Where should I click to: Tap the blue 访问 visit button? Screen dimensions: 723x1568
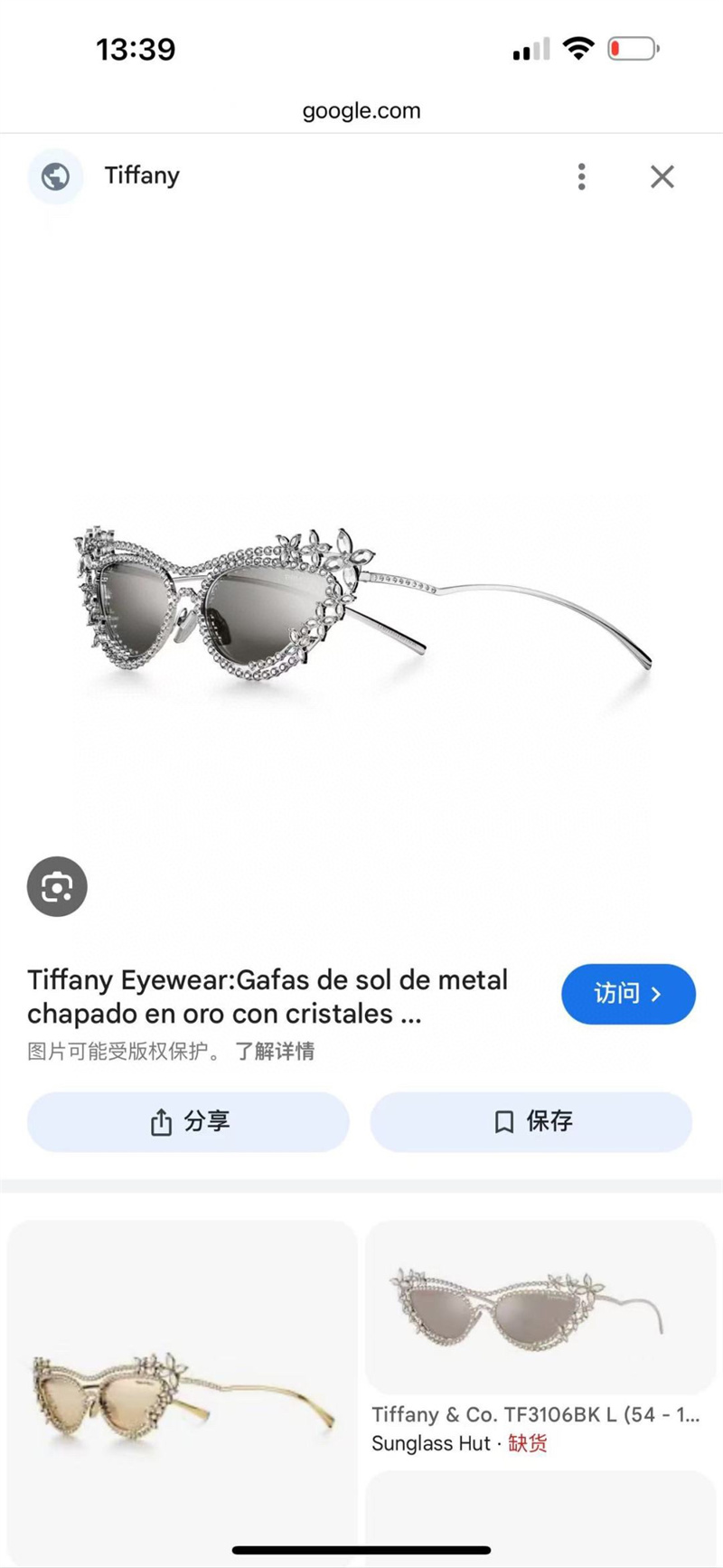click(x=628, y=994)
